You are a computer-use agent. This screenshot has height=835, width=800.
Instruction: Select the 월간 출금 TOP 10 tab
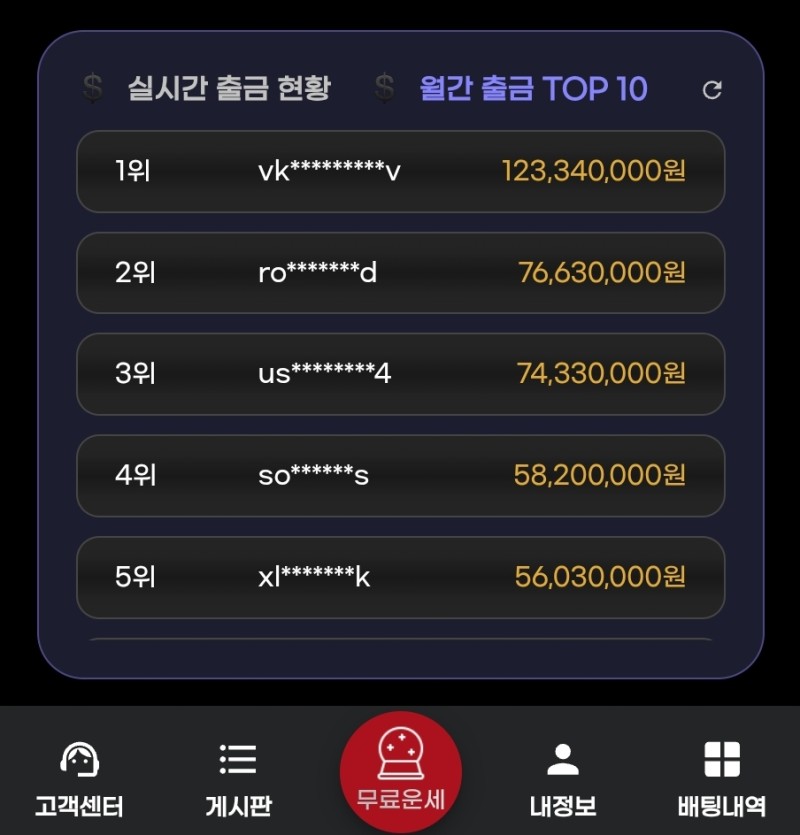click(x=533, y=89)
